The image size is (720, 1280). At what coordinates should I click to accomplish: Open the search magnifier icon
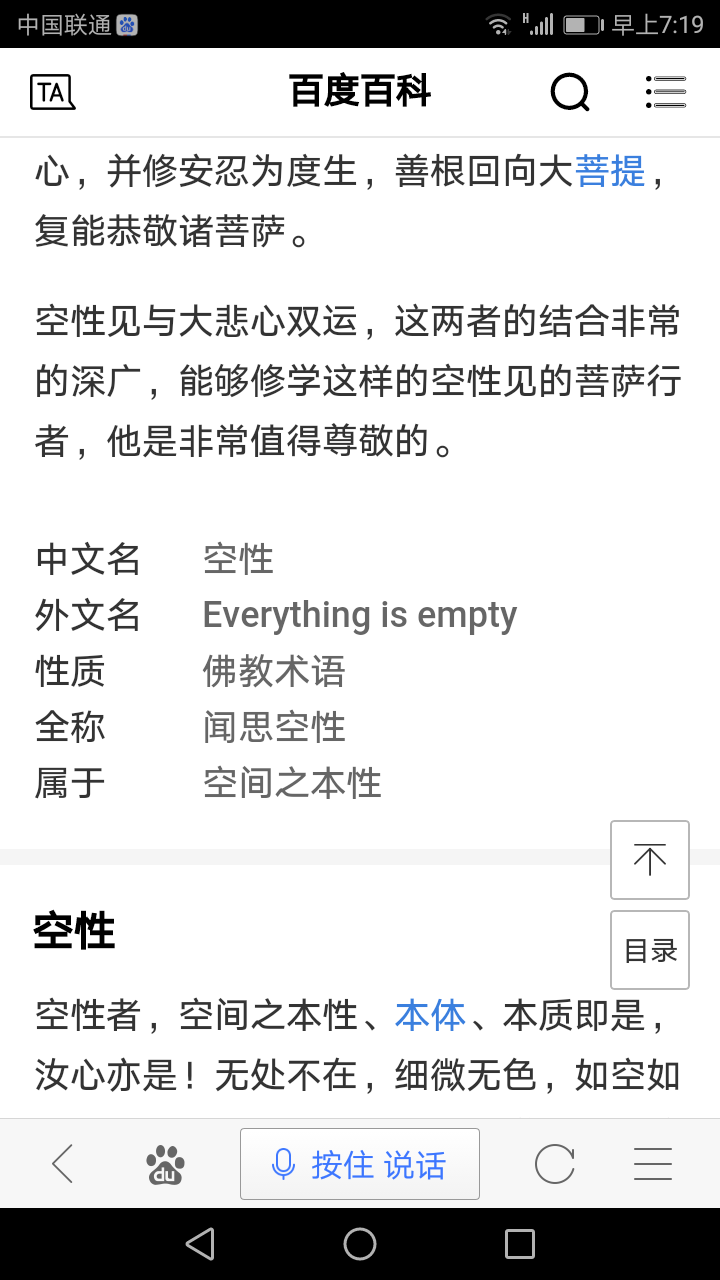[570, 92]
